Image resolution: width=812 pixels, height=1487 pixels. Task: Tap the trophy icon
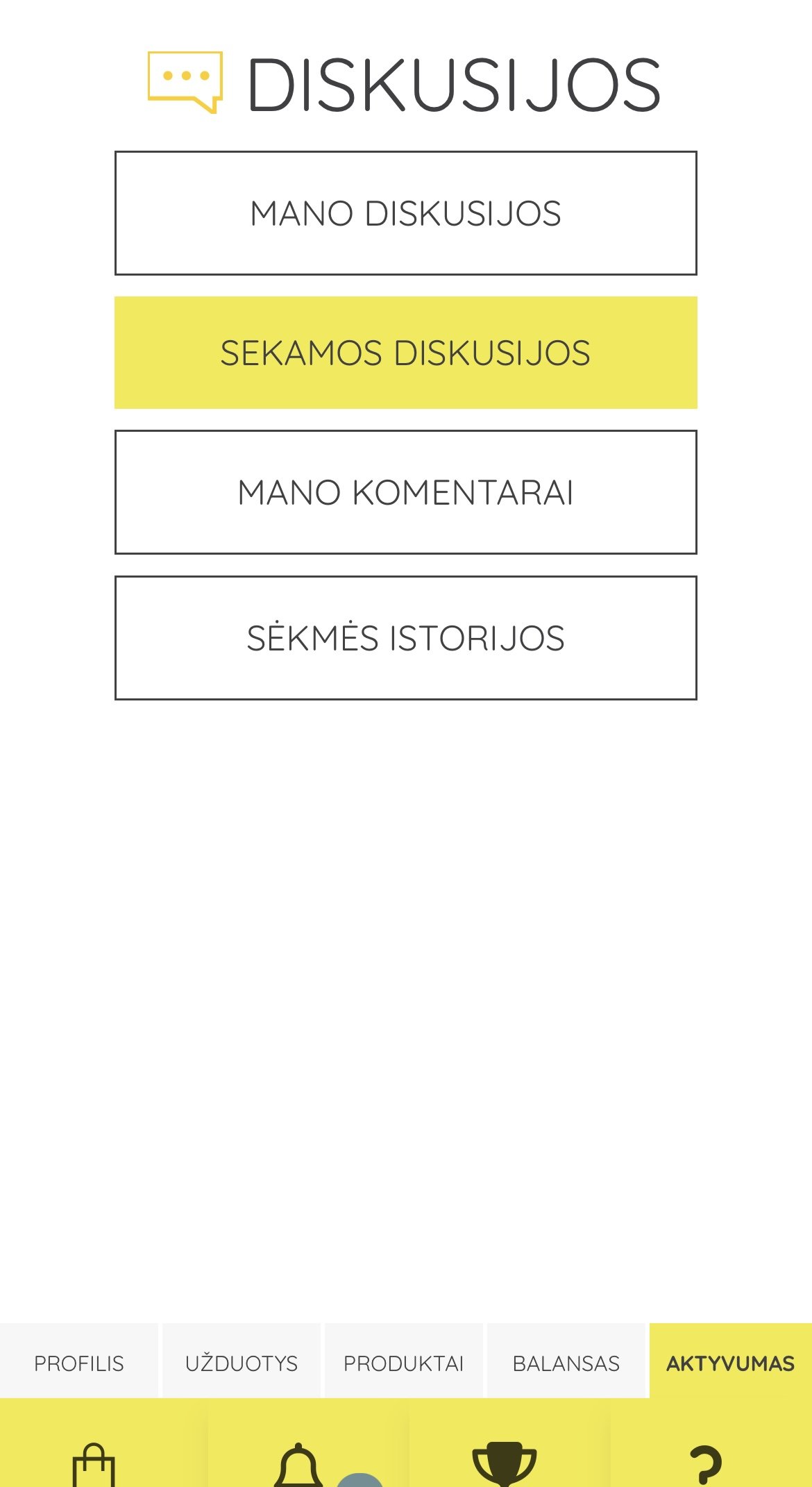(505, 1465)
